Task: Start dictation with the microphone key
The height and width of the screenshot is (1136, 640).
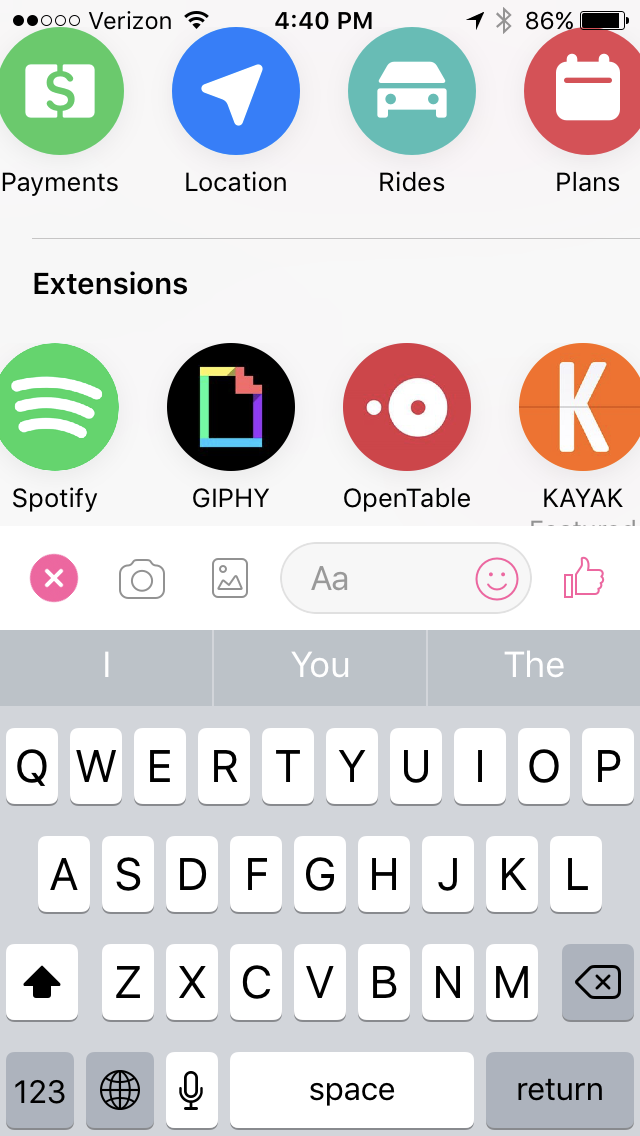Action: click(192, 1090)
